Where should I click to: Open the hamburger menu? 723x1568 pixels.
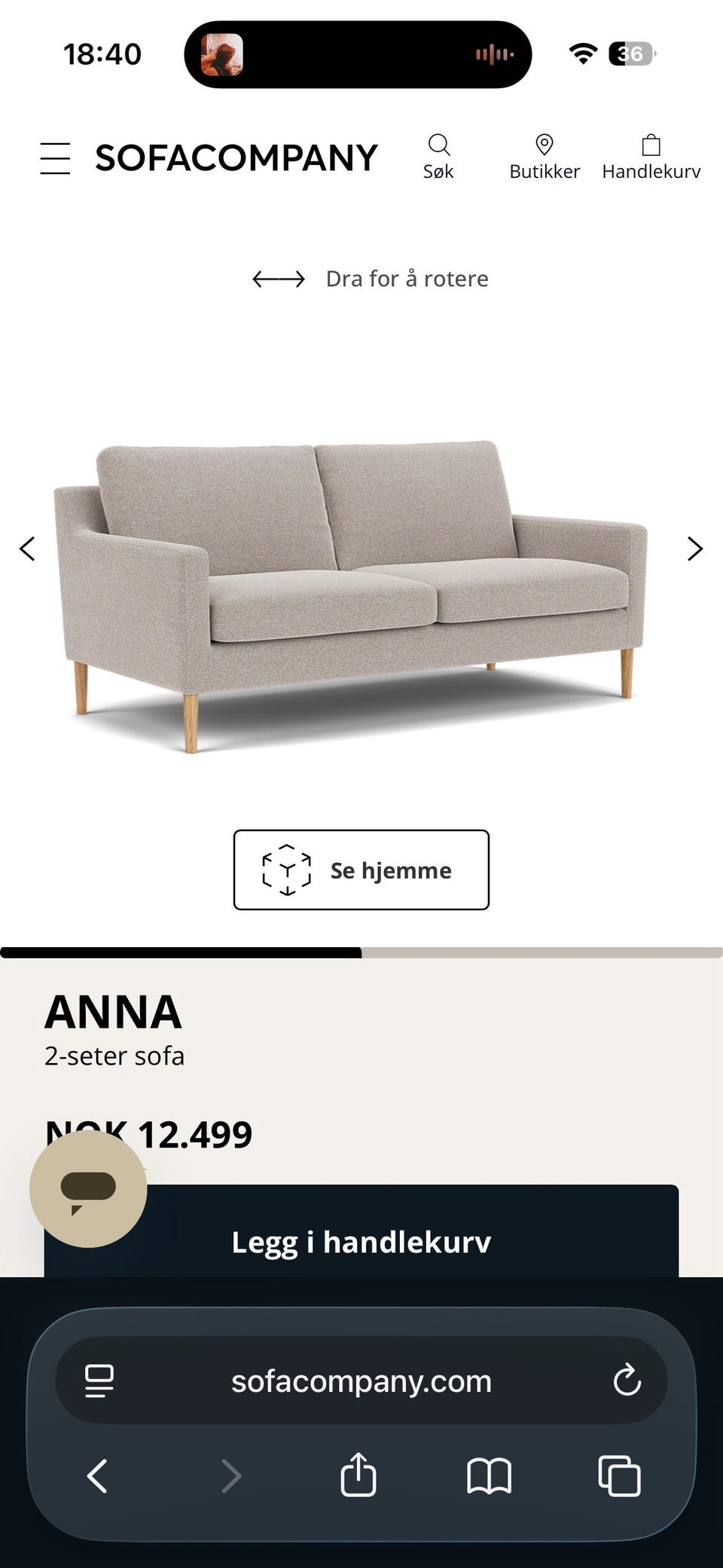click(55, 158)
